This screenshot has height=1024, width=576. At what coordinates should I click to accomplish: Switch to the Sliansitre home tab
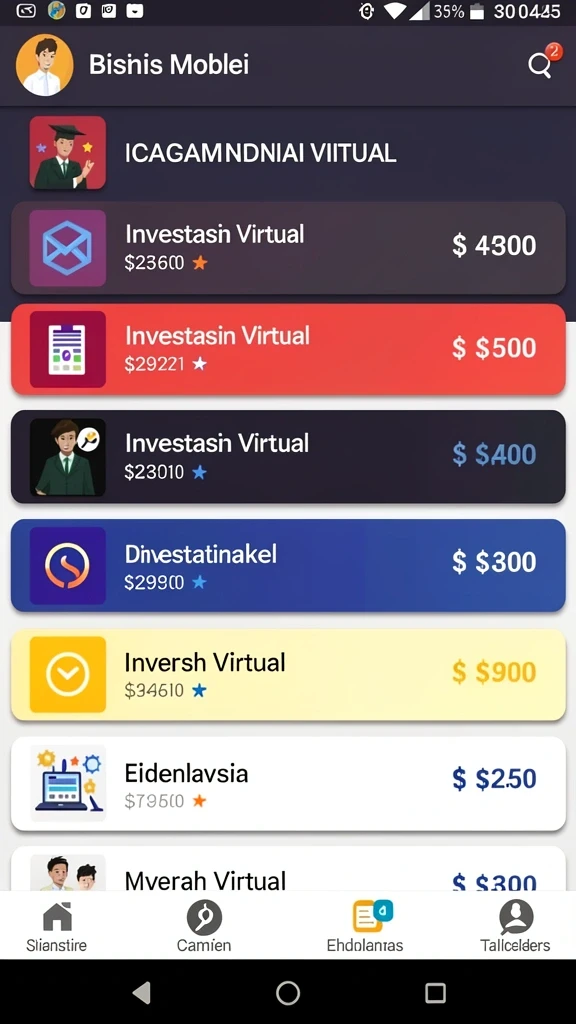[57, 927]
